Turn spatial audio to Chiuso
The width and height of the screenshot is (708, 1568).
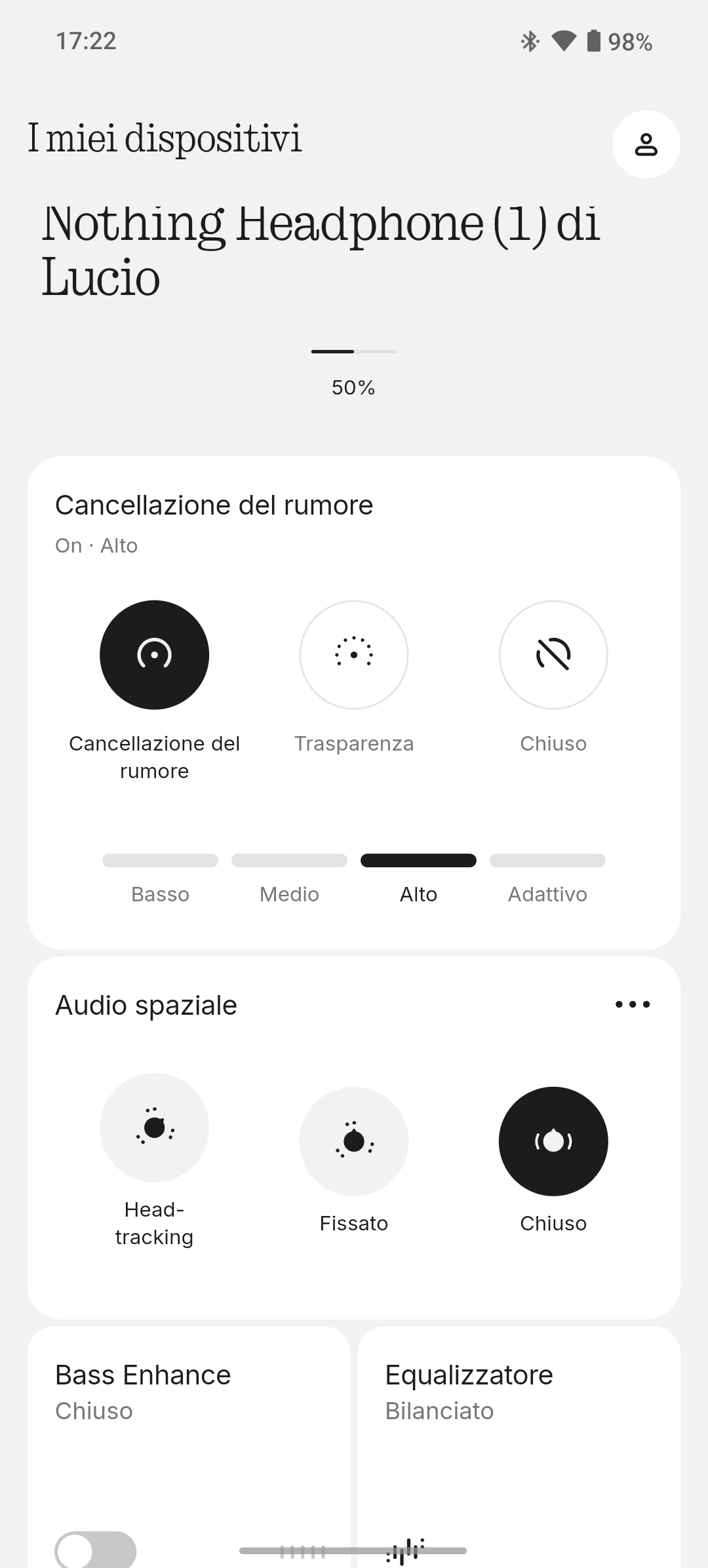coord(553,1141)
